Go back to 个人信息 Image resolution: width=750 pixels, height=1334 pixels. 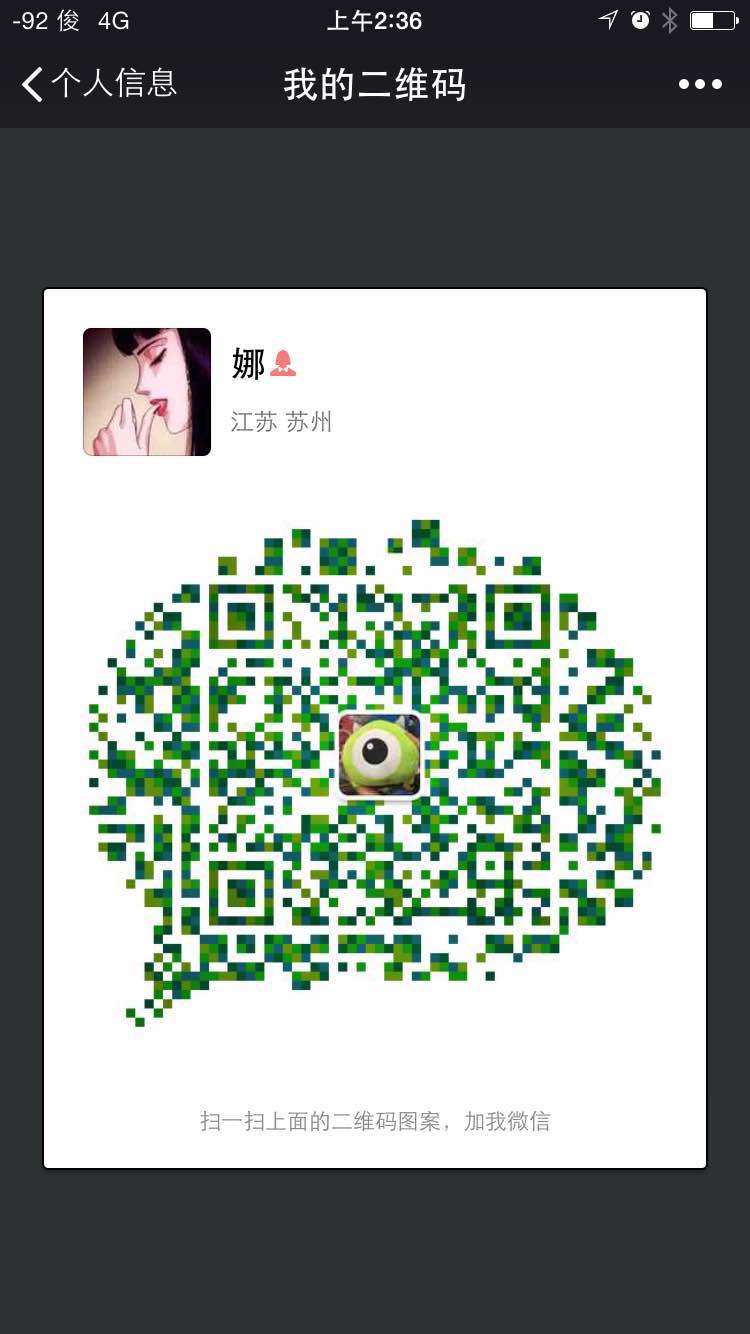point(98,84)
